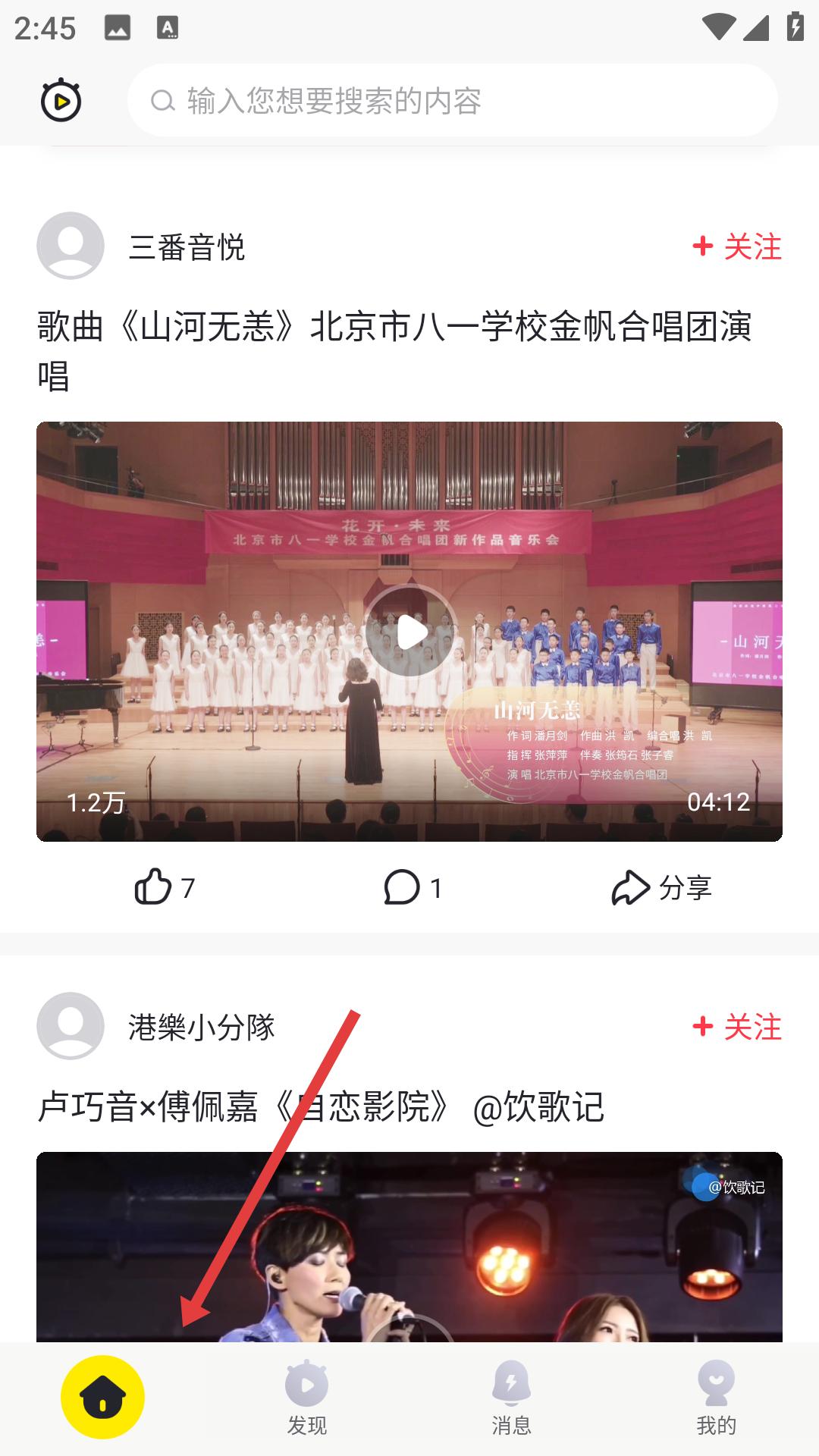Screen dimensions: 819x1456
Task: Play the 《山河无恙》 choir video
Action: 409,631
